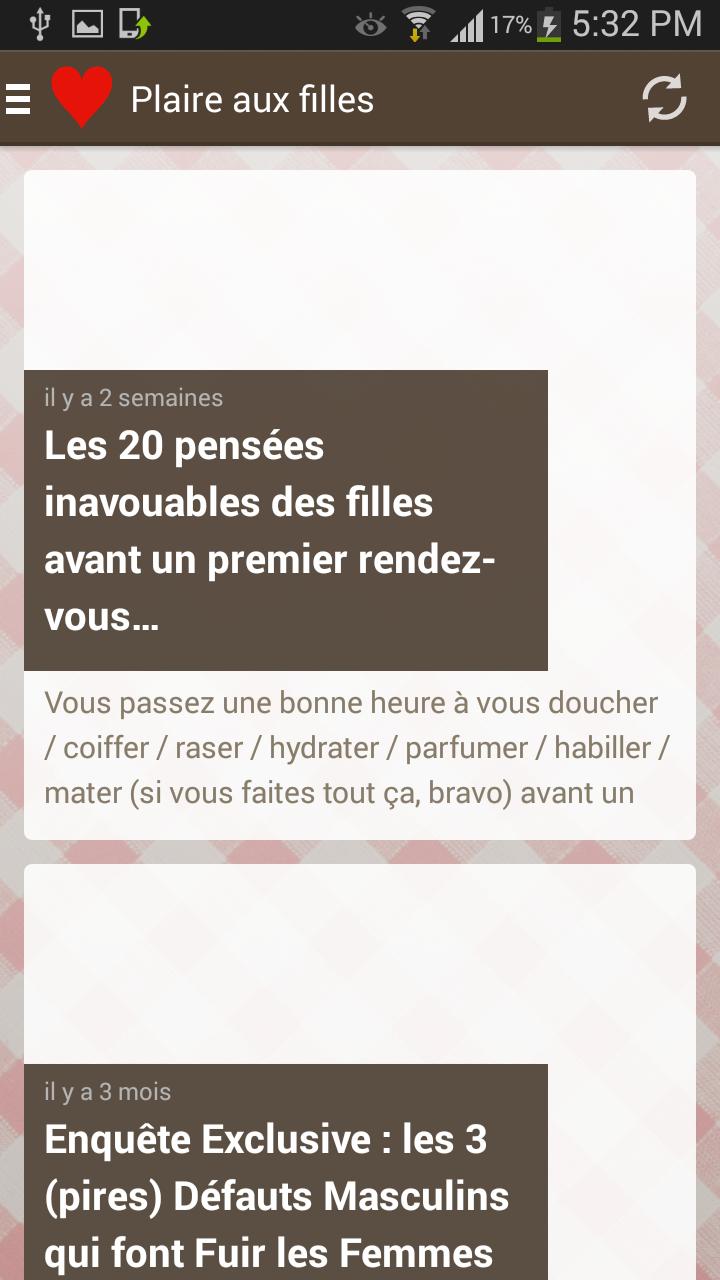The width and height of the screenshot is (720, 1280).
Task: Open the navigation drawer menu
Action: [x=20, y=99]
